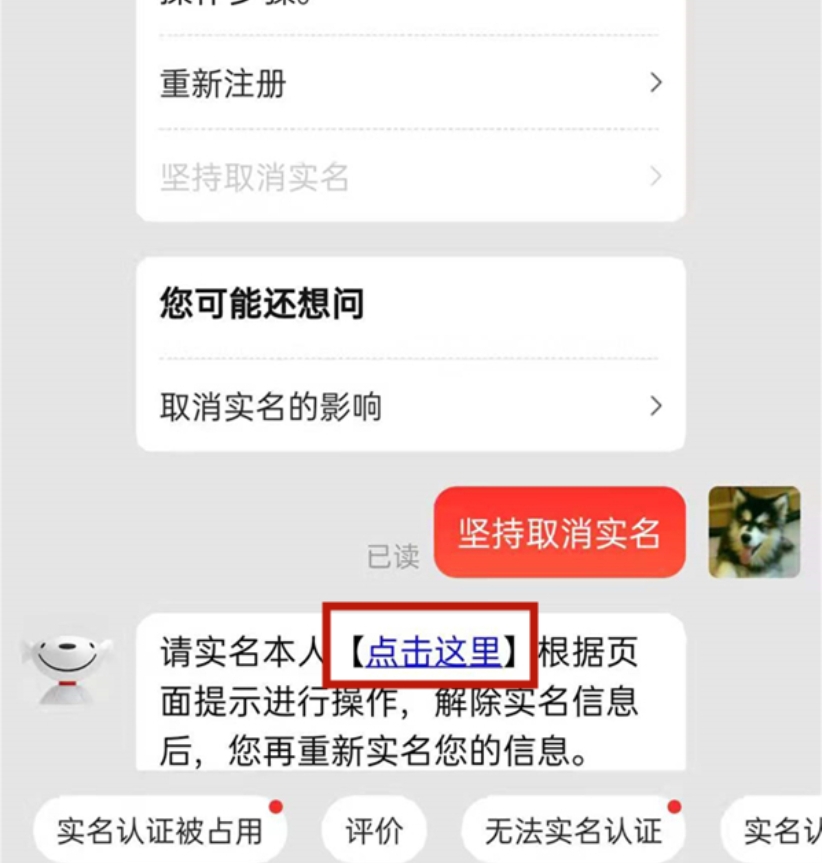Follow the 点击这里 link
Image resolution: width=822 pixels, height=863 pixels.
pyautogui.click(x=433, y=652)
